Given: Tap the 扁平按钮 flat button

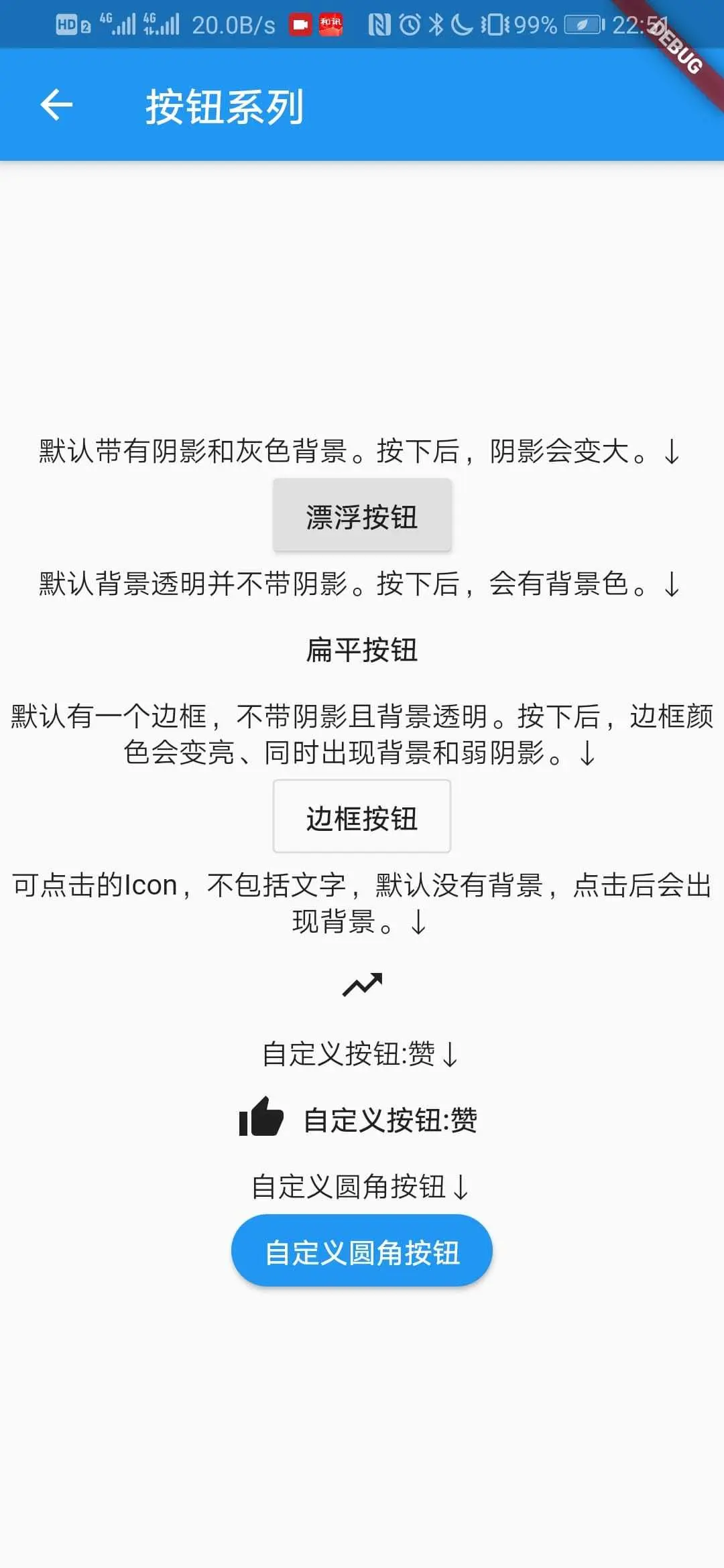Looking at the screenshot, I should [362, 649].
